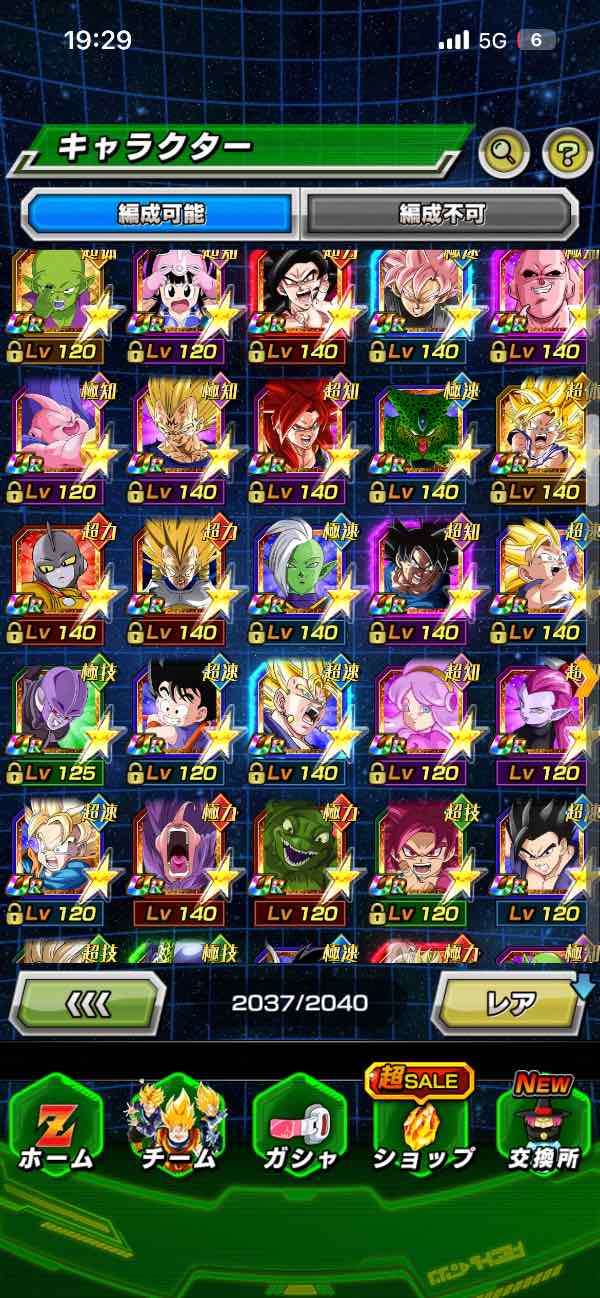Open the magnifier search icon
Viewport: 600px width, 1298px height.
click(504, 153)
